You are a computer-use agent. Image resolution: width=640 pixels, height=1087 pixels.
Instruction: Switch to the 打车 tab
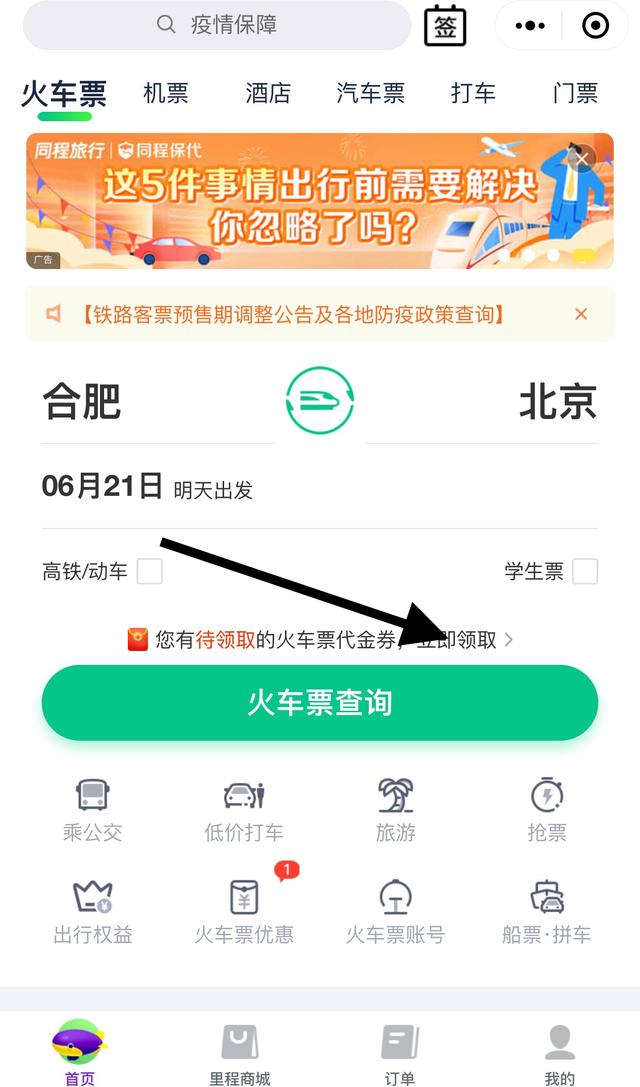click(x=473, y=94)
